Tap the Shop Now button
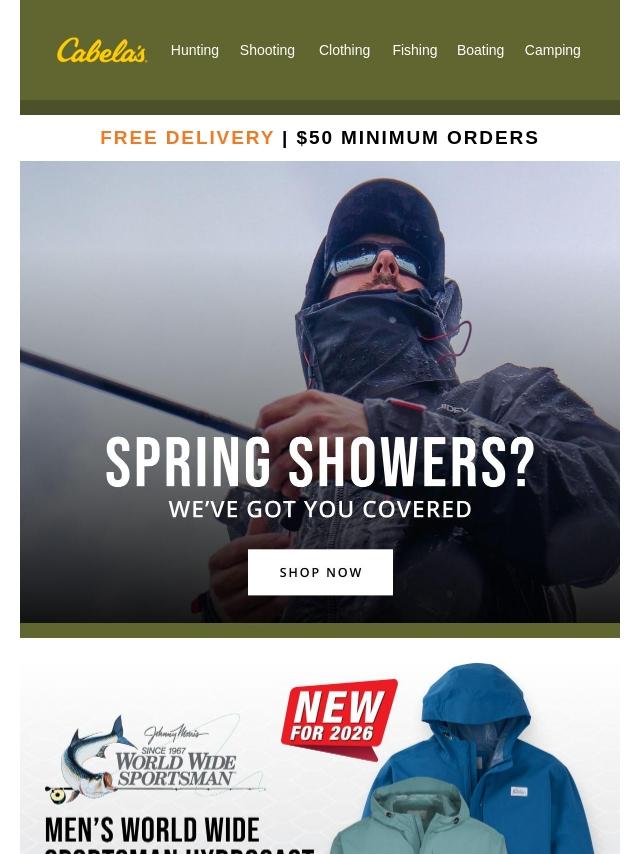 (x=320, y=572)
